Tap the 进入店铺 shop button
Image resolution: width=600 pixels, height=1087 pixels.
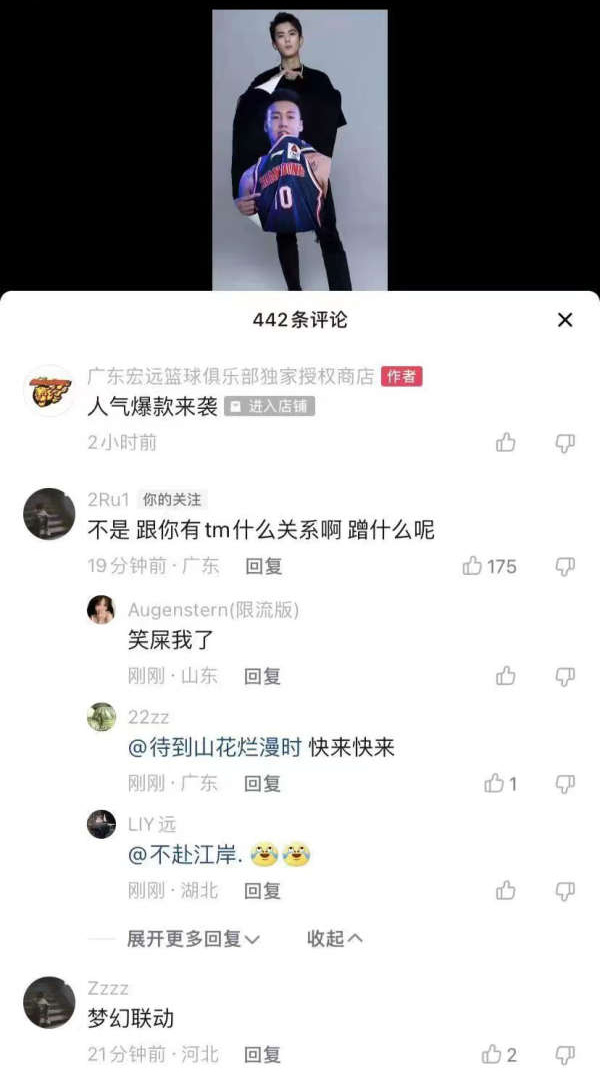[x=269, y=407]
